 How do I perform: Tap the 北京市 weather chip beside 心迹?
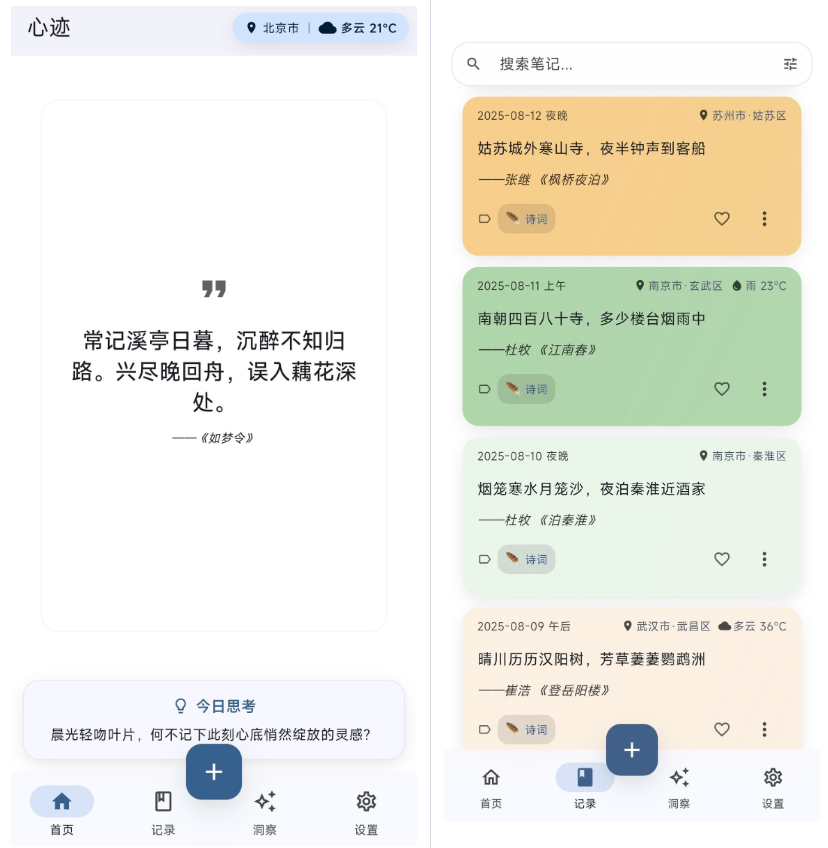coord(320,28)
